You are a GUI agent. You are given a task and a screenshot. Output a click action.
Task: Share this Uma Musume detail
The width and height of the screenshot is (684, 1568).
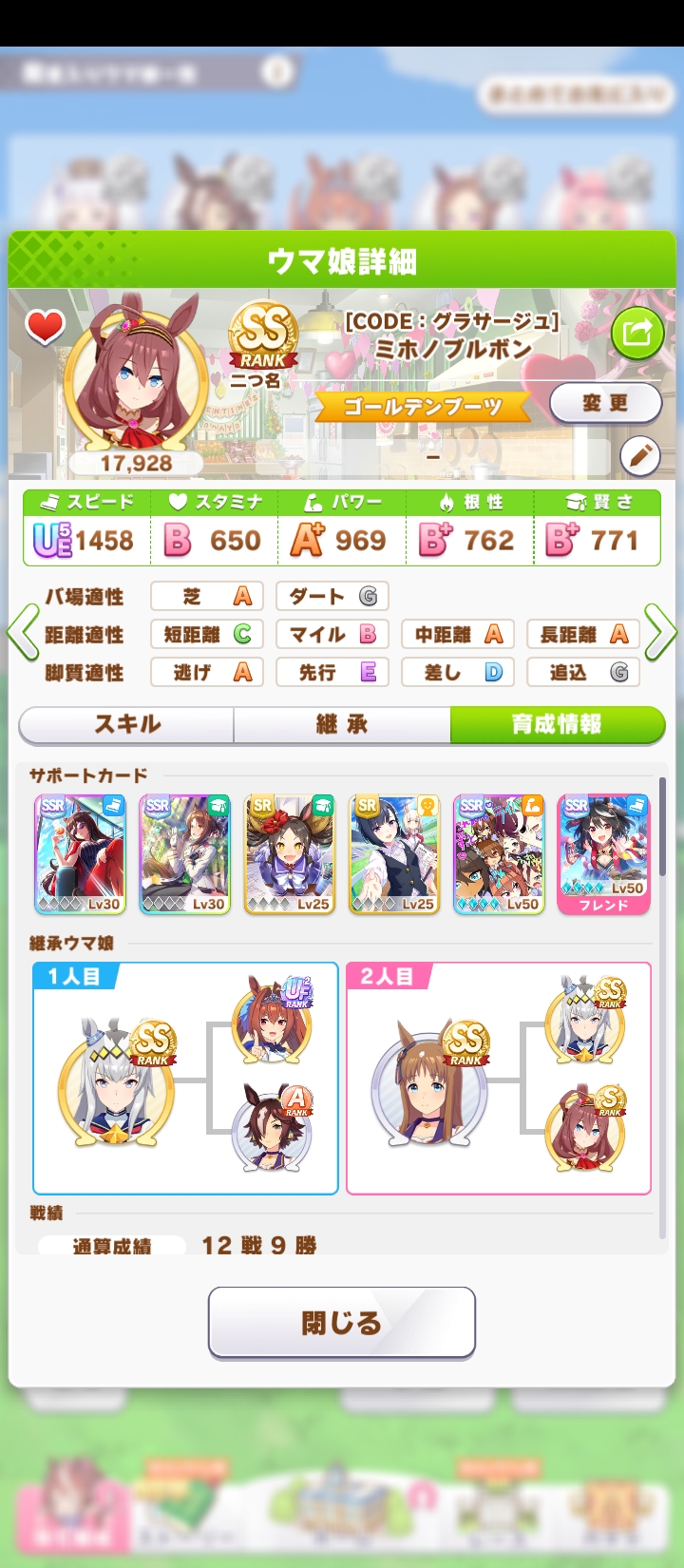pos(636,333)
